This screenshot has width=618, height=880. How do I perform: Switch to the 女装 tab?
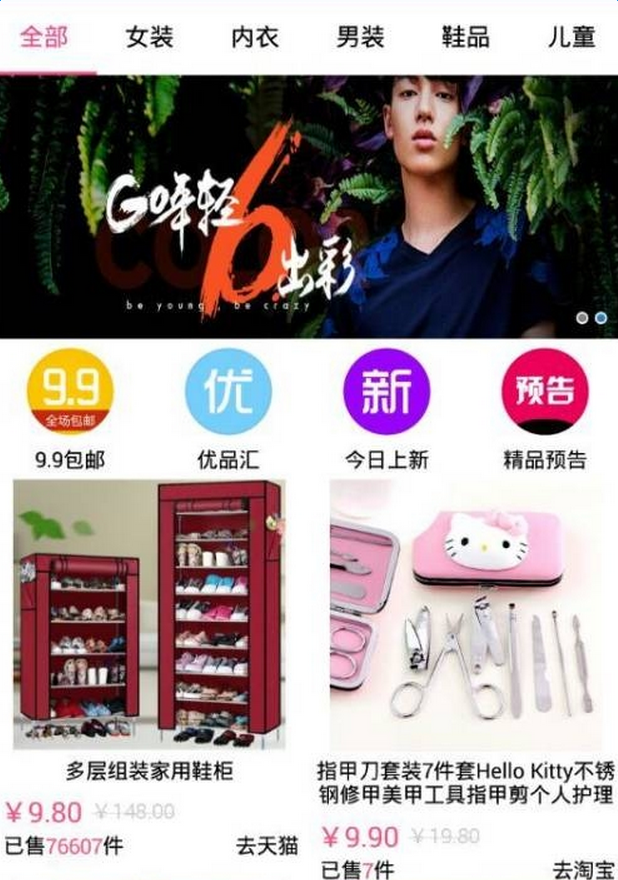[149, 37]
